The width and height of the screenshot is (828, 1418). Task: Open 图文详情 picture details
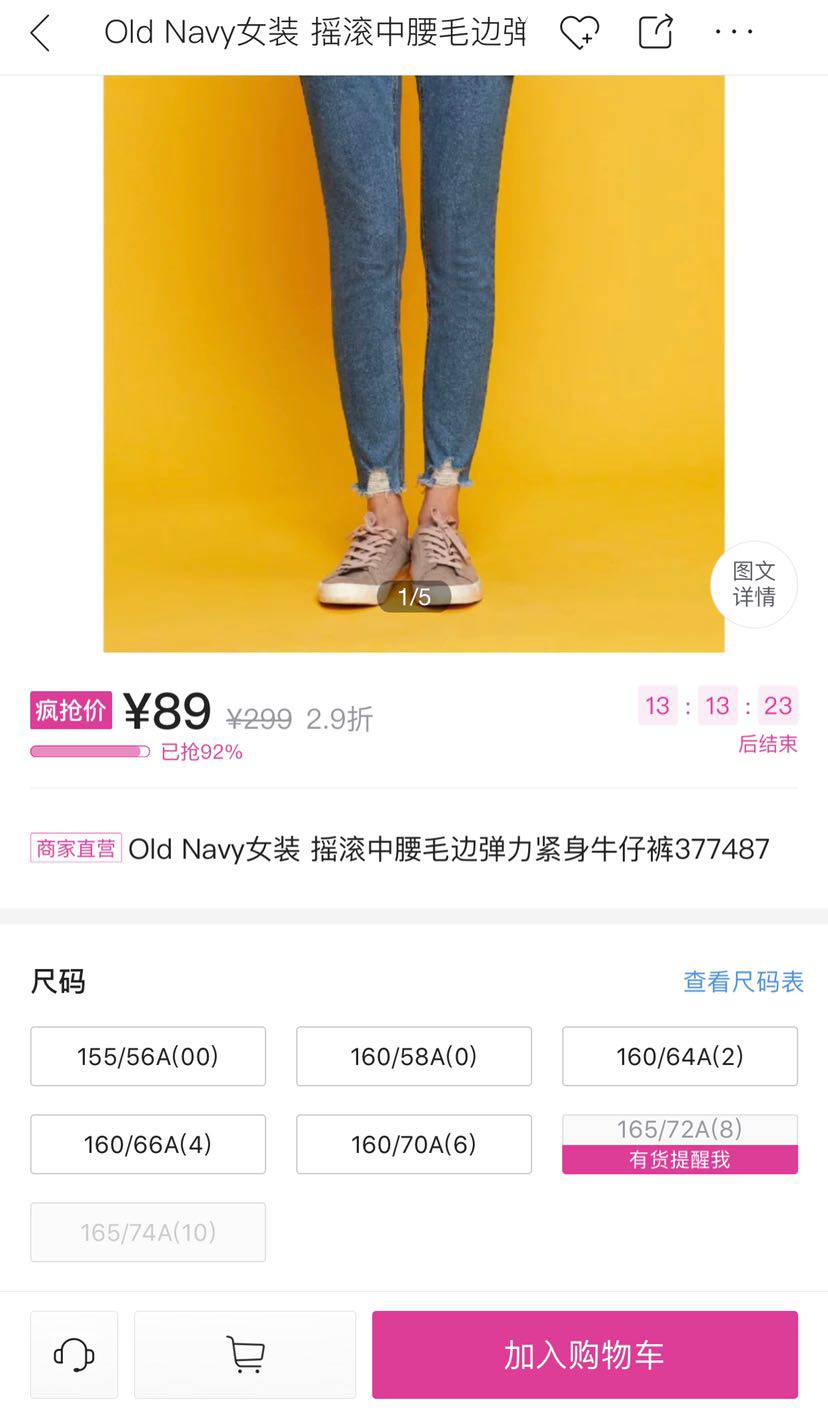754,584
